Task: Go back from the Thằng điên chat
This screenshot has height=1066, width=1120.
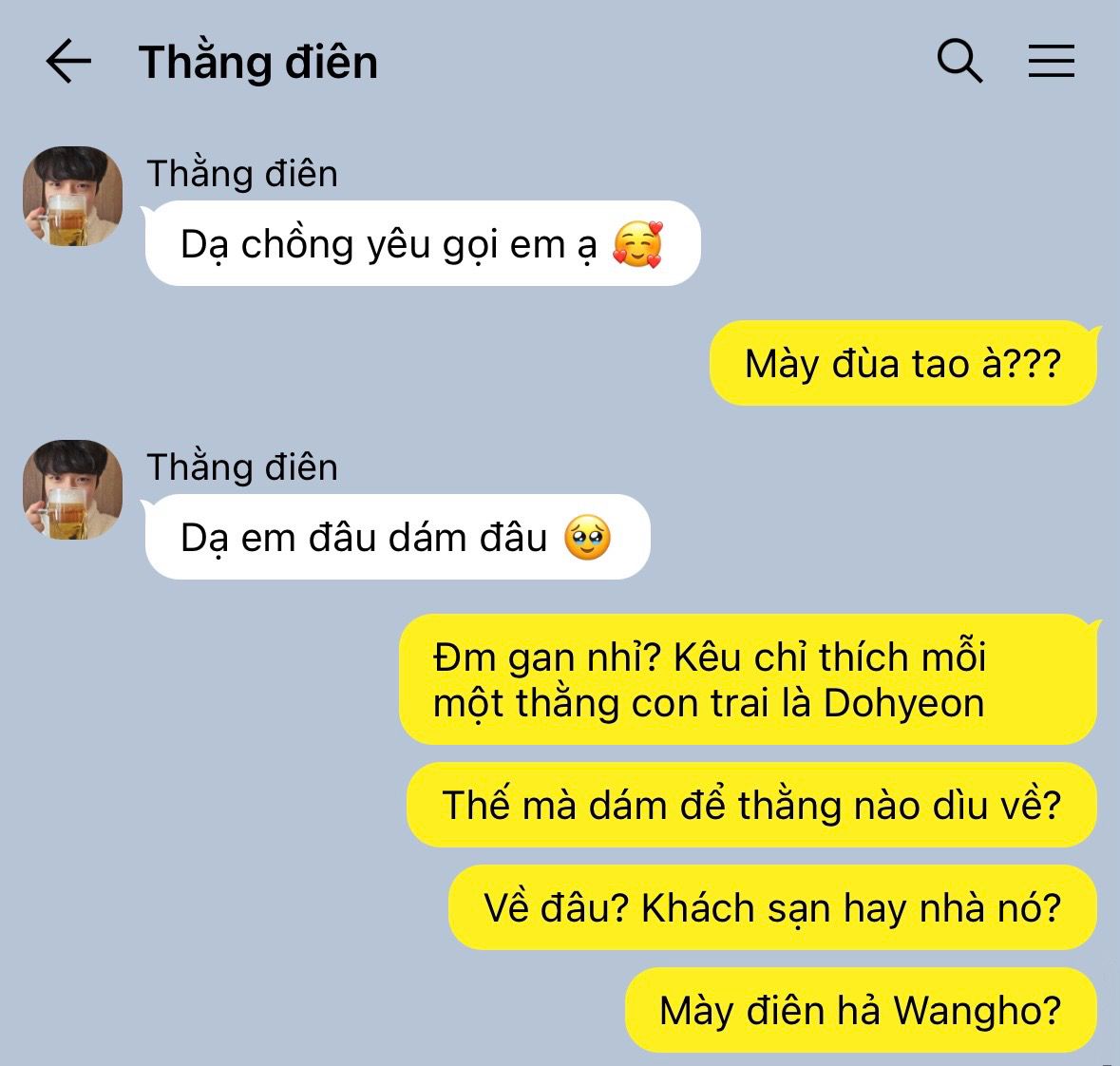Action: tap(68, 62)
